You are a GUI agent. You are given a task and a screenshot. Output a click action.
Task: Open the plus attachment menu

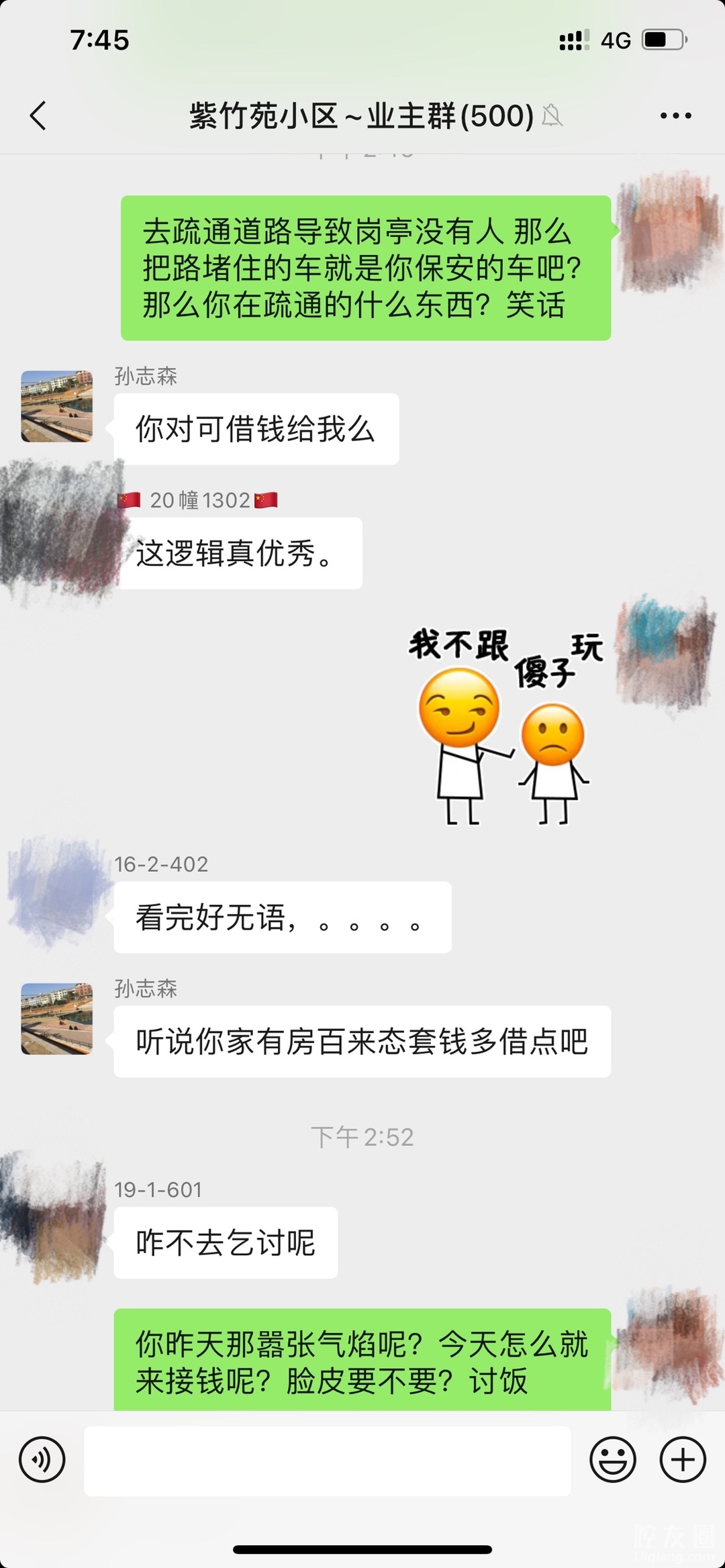point(683,1459)
